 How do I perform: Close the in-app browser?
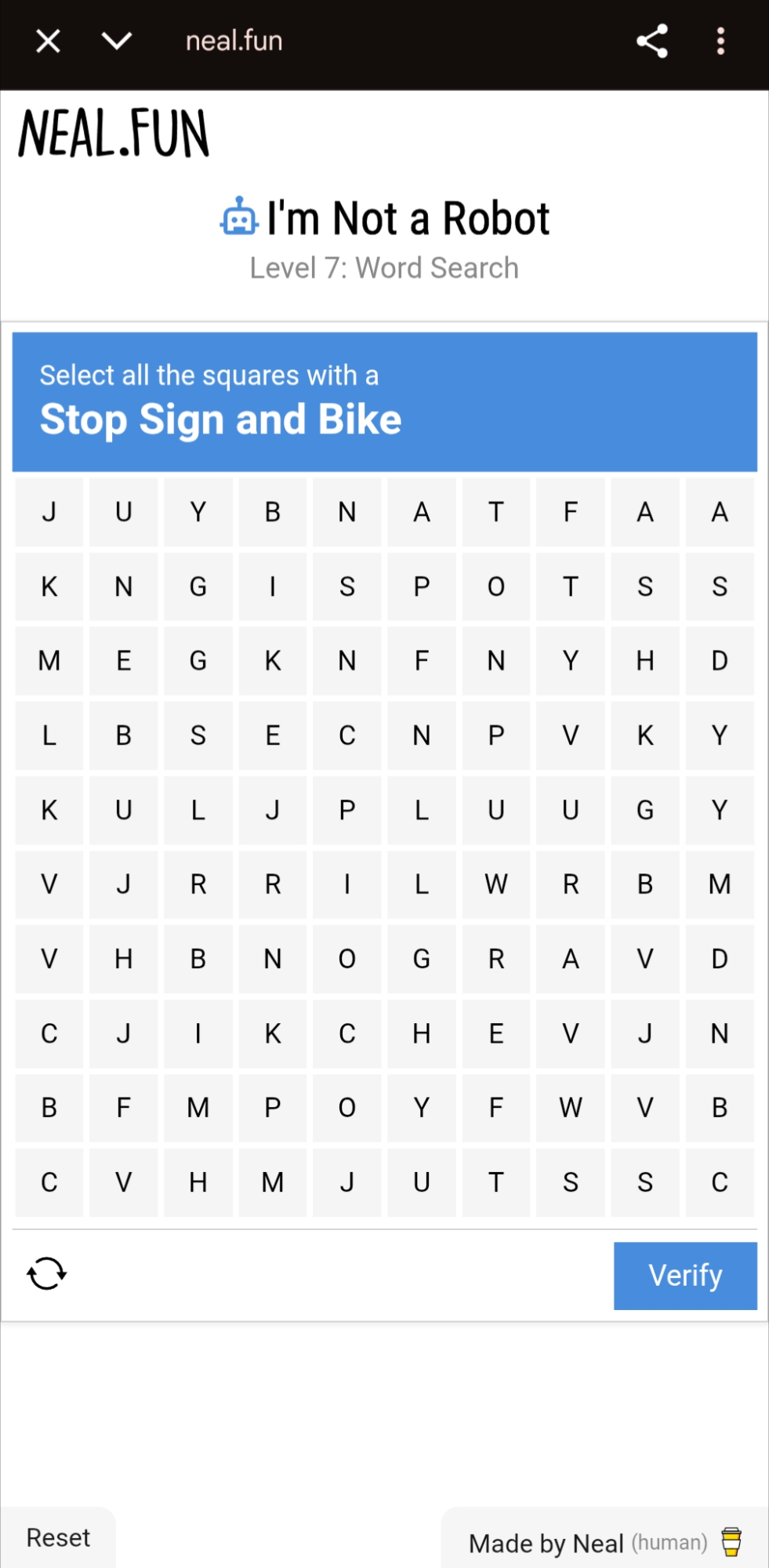point(48,41)
